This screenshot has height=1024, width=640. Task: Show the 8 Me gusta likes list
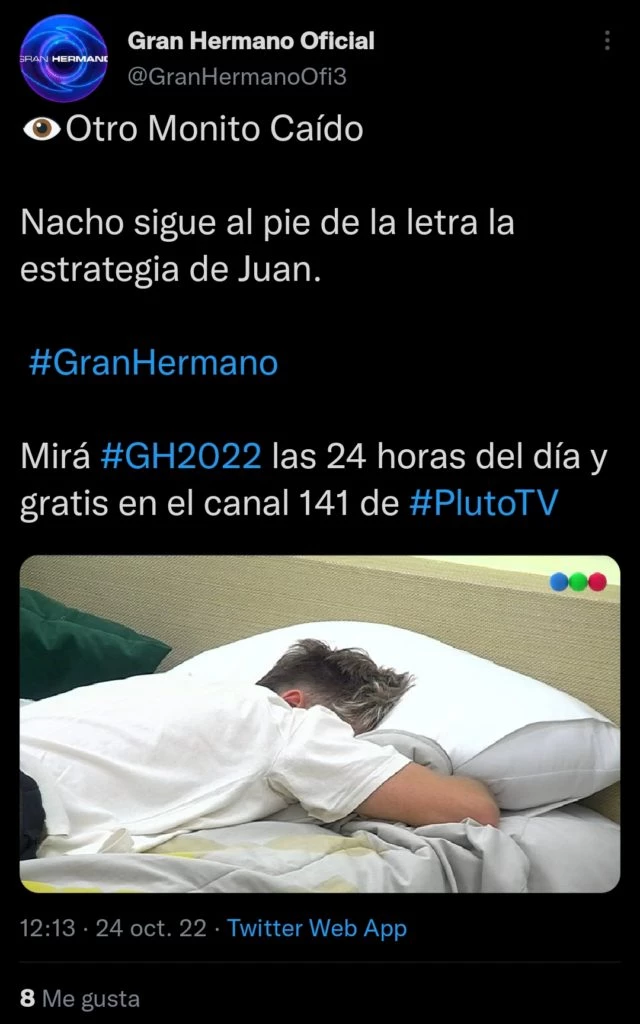(x=80, y=998)
